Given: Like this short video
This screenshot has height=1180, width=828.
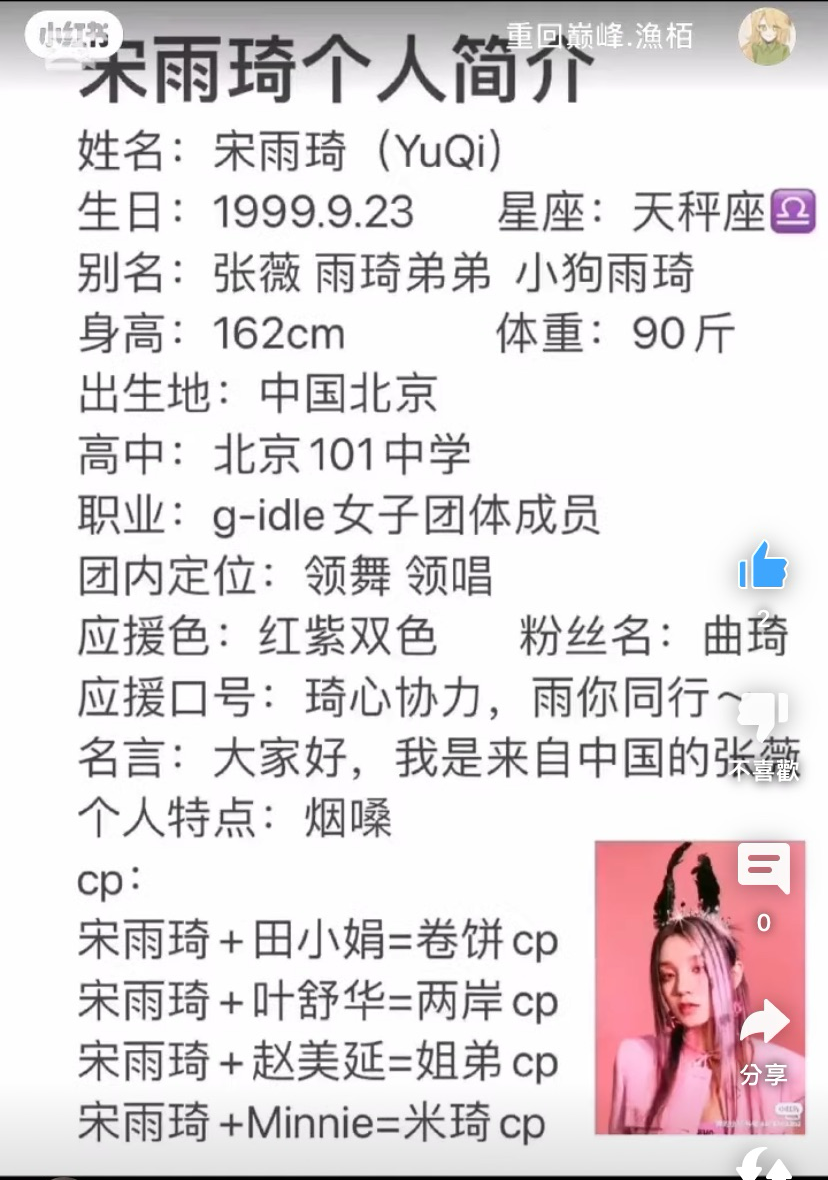Looking at the screenshot, I should click(x=764, y=568).
